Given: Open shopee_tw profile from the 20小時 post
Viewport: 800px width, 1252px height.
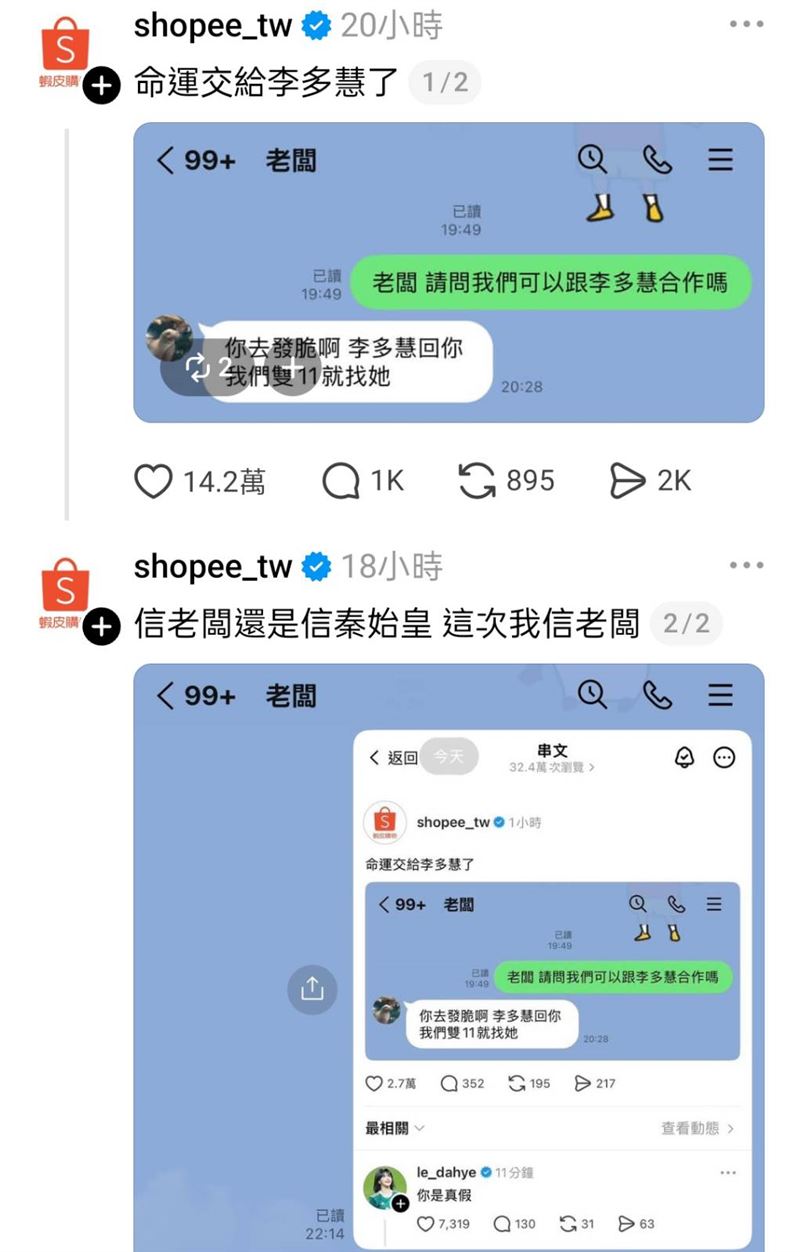Looking at the screenshot, I should (212, 26).
